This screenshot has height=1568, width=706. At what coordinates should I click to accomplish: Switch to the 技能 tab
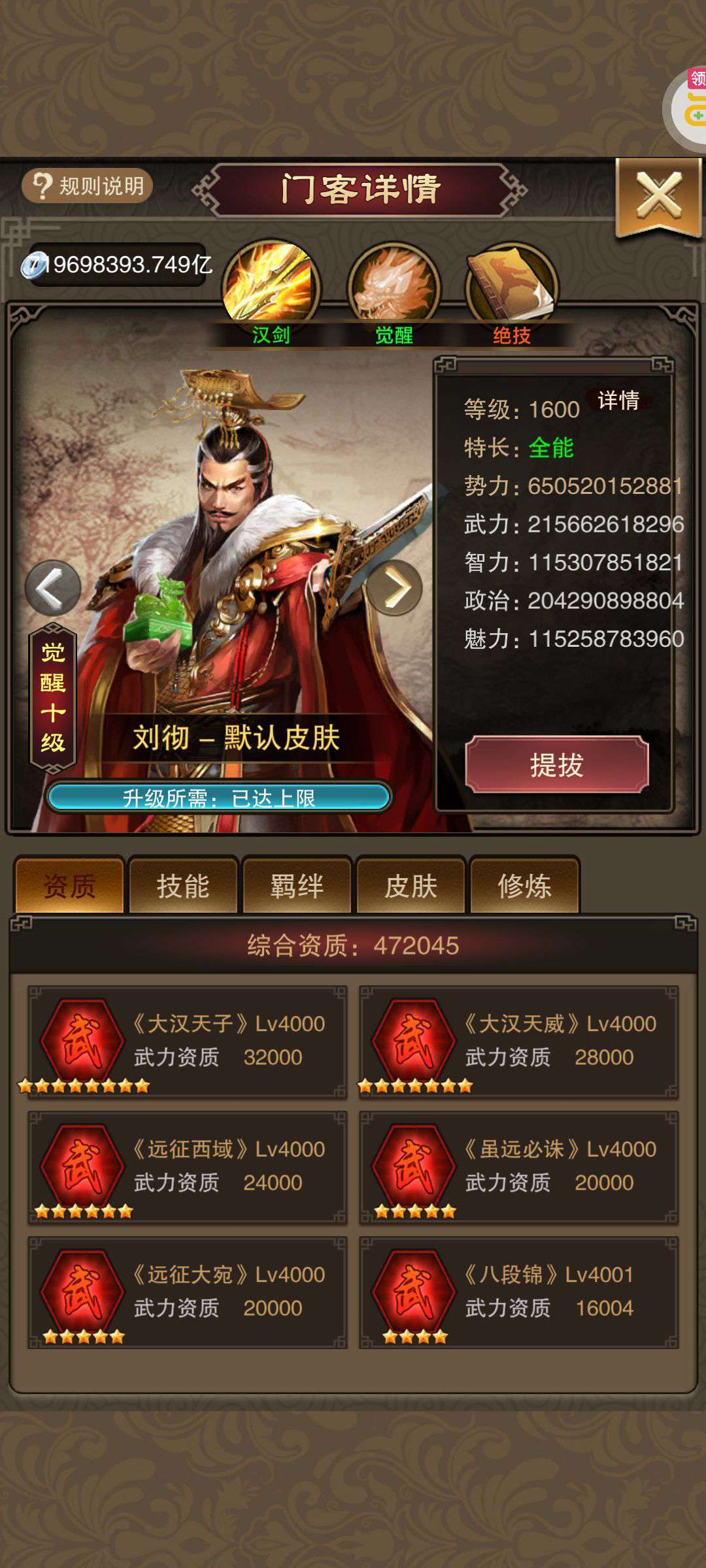coord(183,885)
